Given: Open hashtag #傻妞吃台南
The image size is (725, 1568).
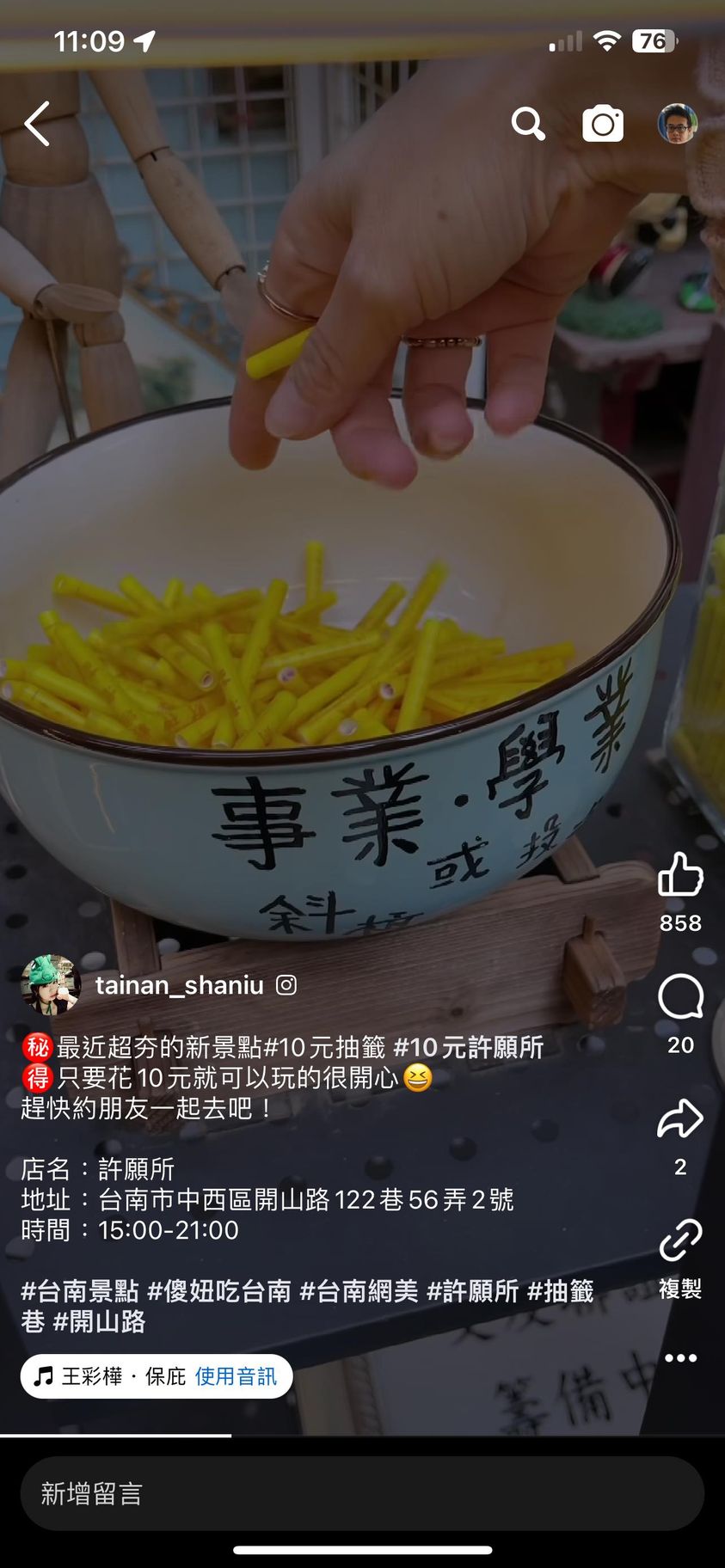Looking at the screenshot, I should coord(219,1291).
